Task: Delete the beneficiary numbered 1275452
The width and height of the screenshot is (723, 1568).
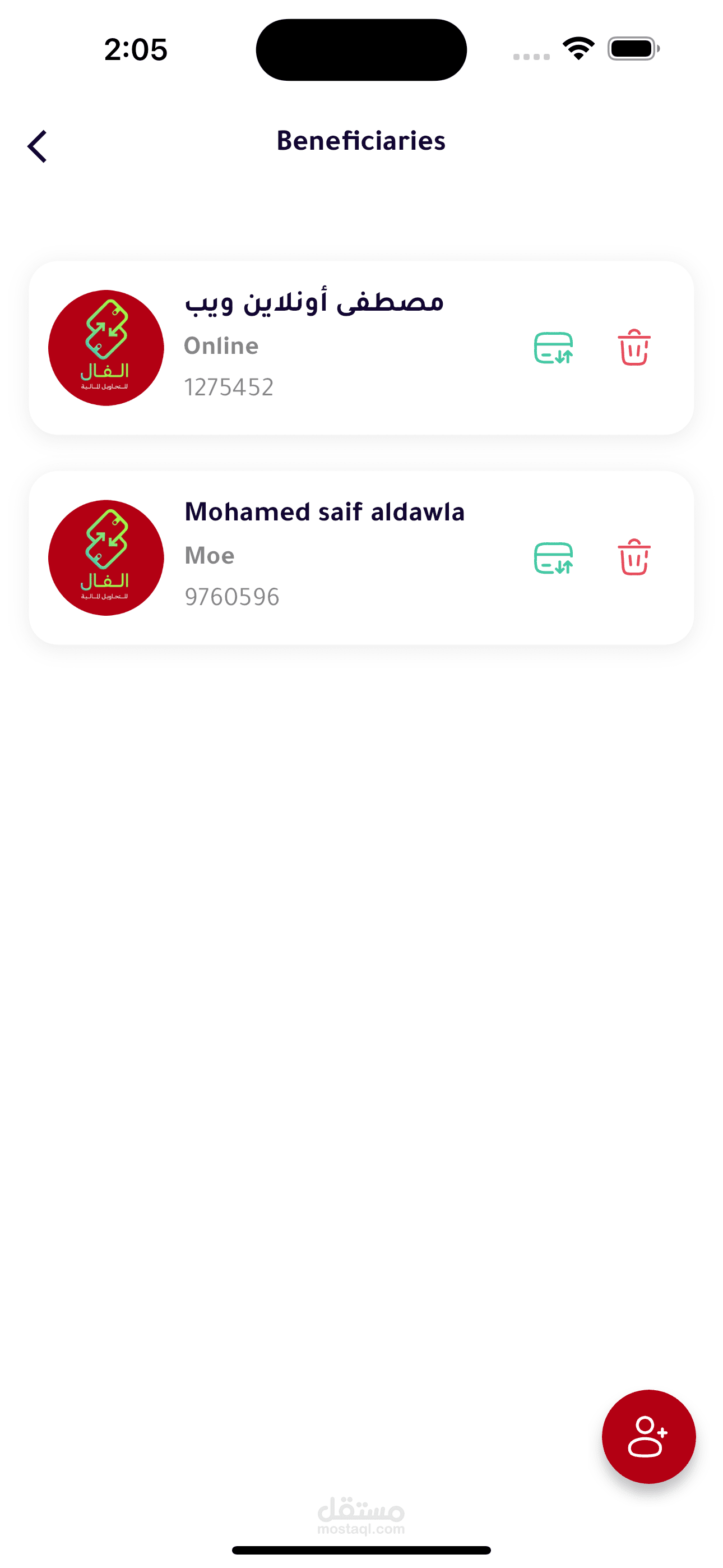Action: (633, 348)
